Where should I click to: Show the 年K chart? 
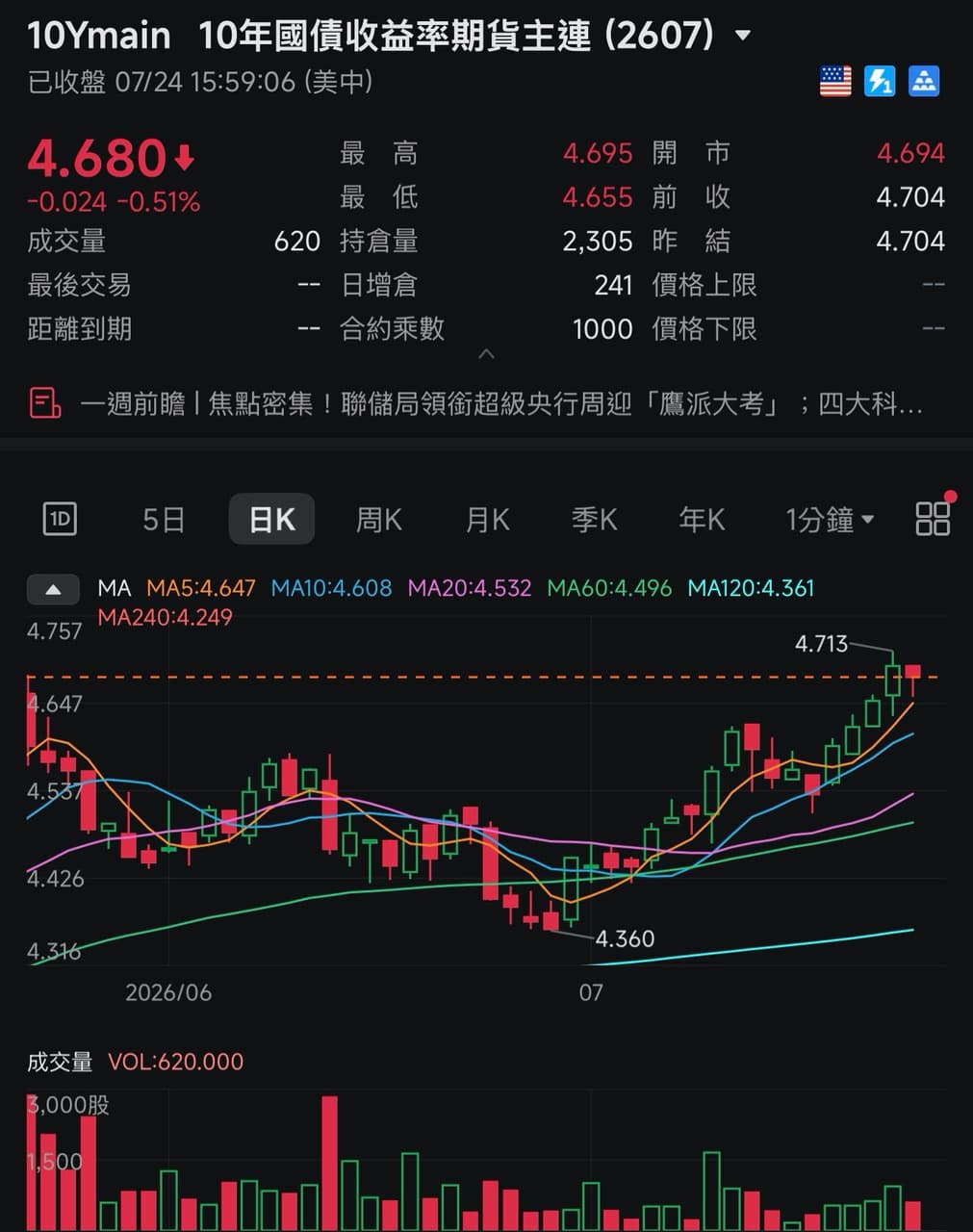pos(702,520)
